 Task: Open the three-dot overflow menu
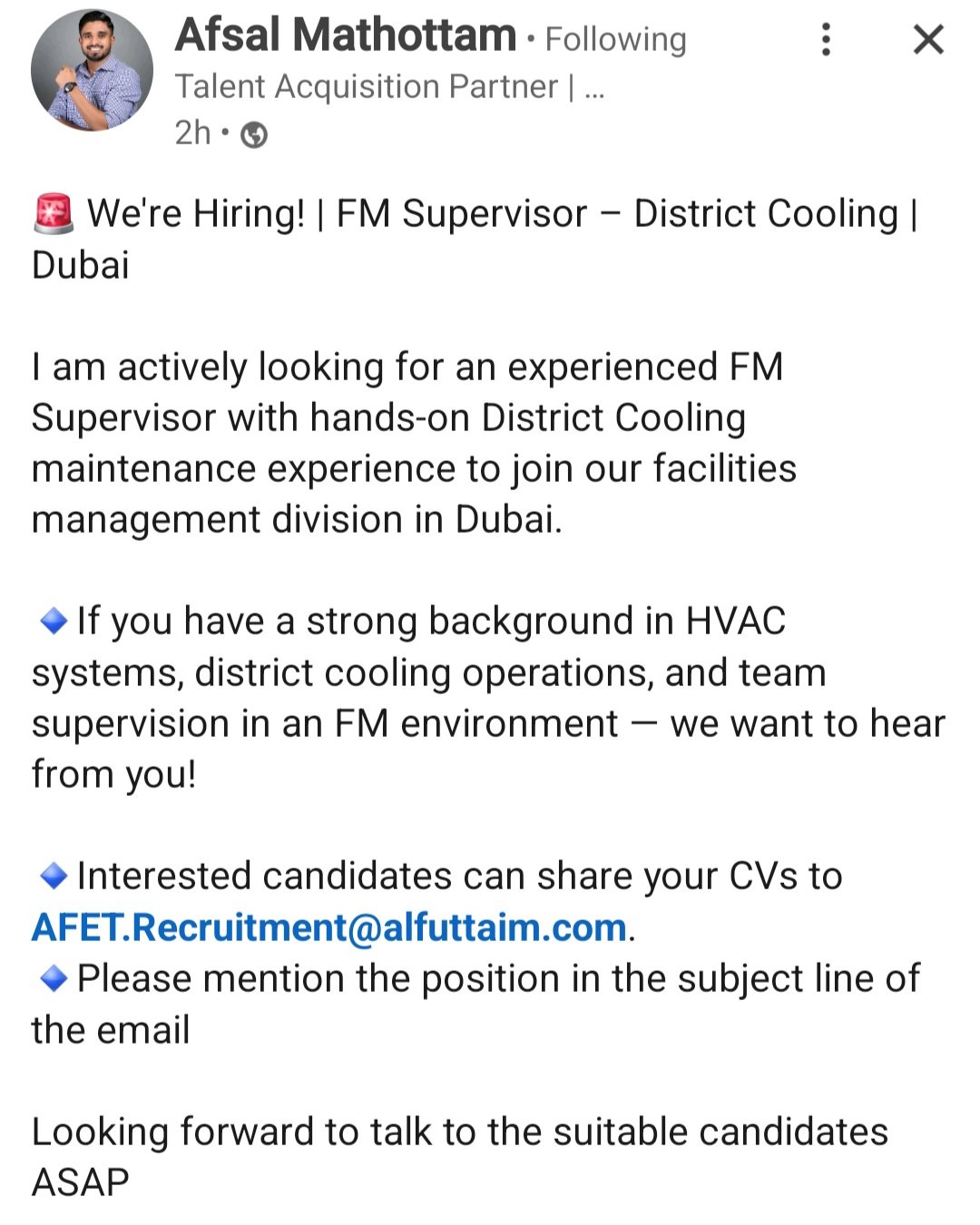point(825,39)
